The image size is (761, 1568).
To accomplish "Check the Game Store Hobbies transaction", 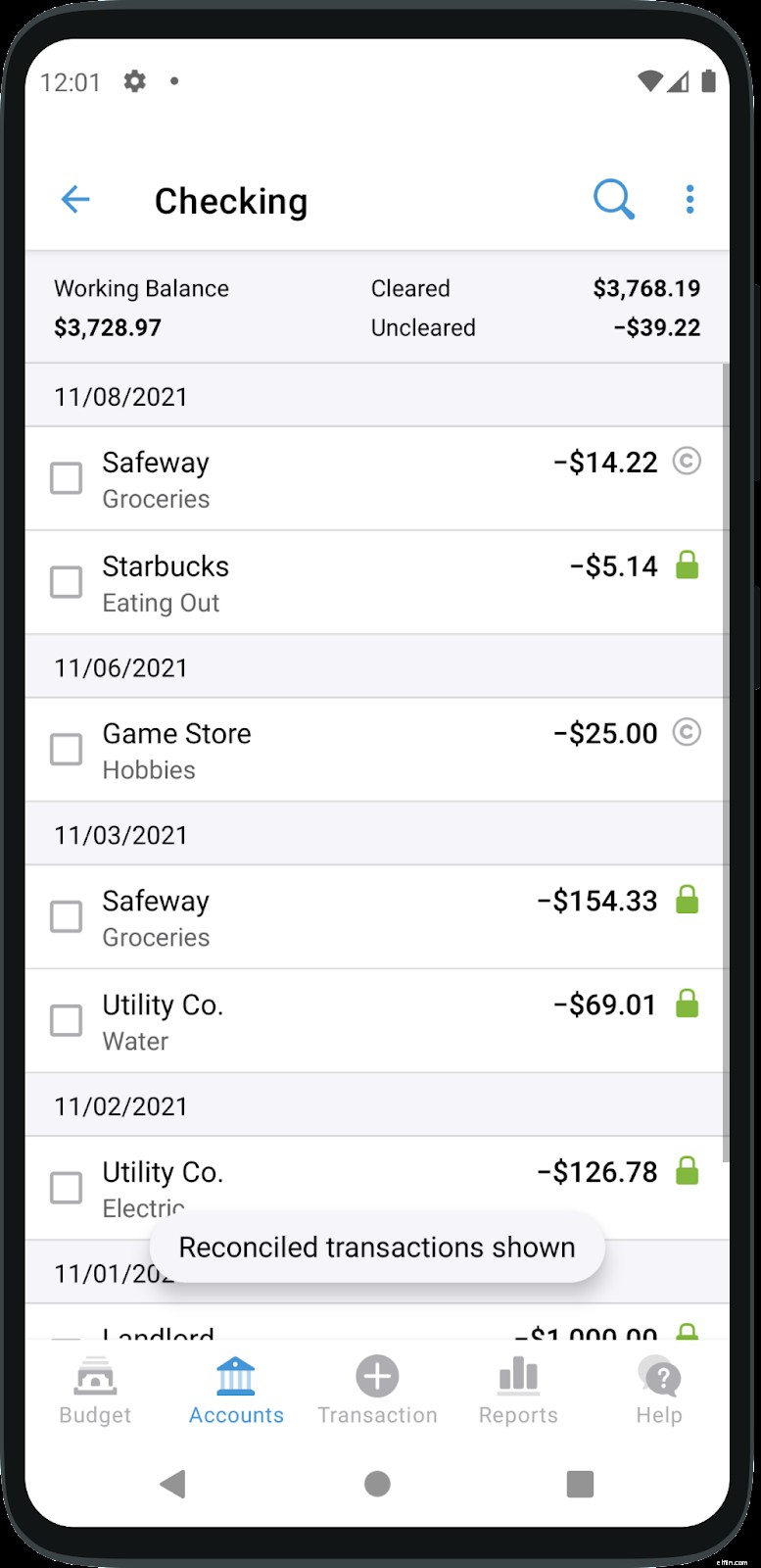I will (66, 749).
